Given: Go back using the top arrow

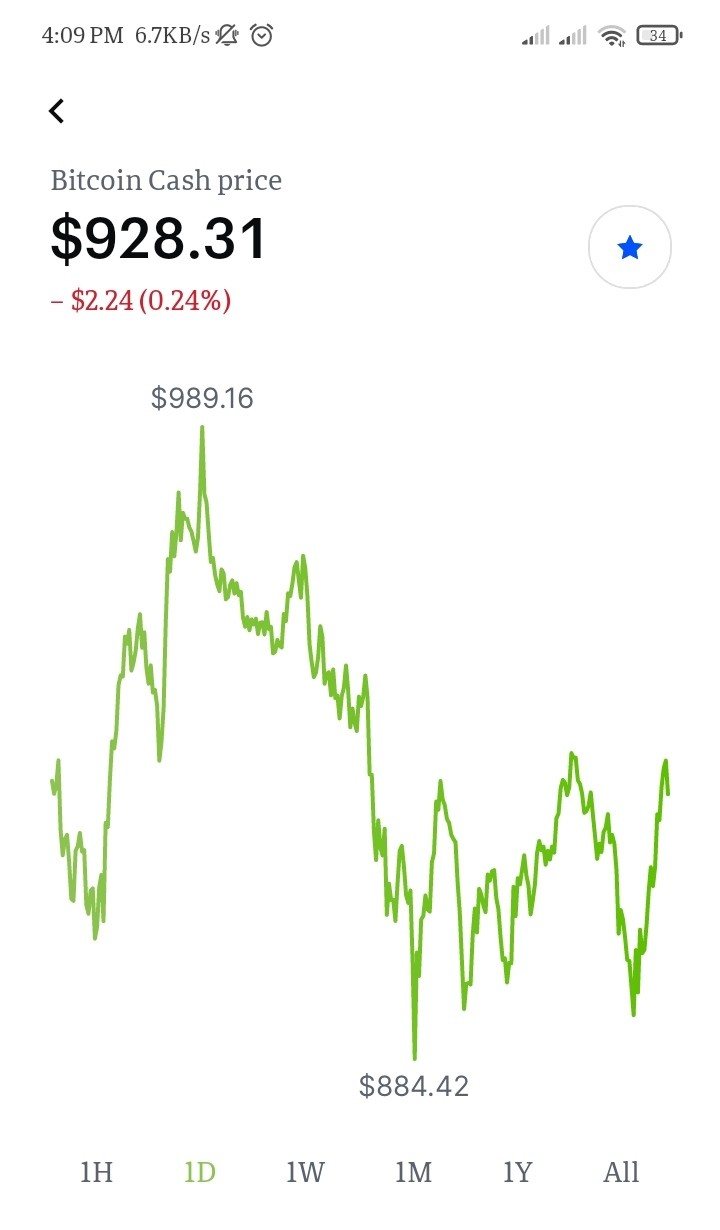Looking at the screenshot, I should (x=57, y=111).
